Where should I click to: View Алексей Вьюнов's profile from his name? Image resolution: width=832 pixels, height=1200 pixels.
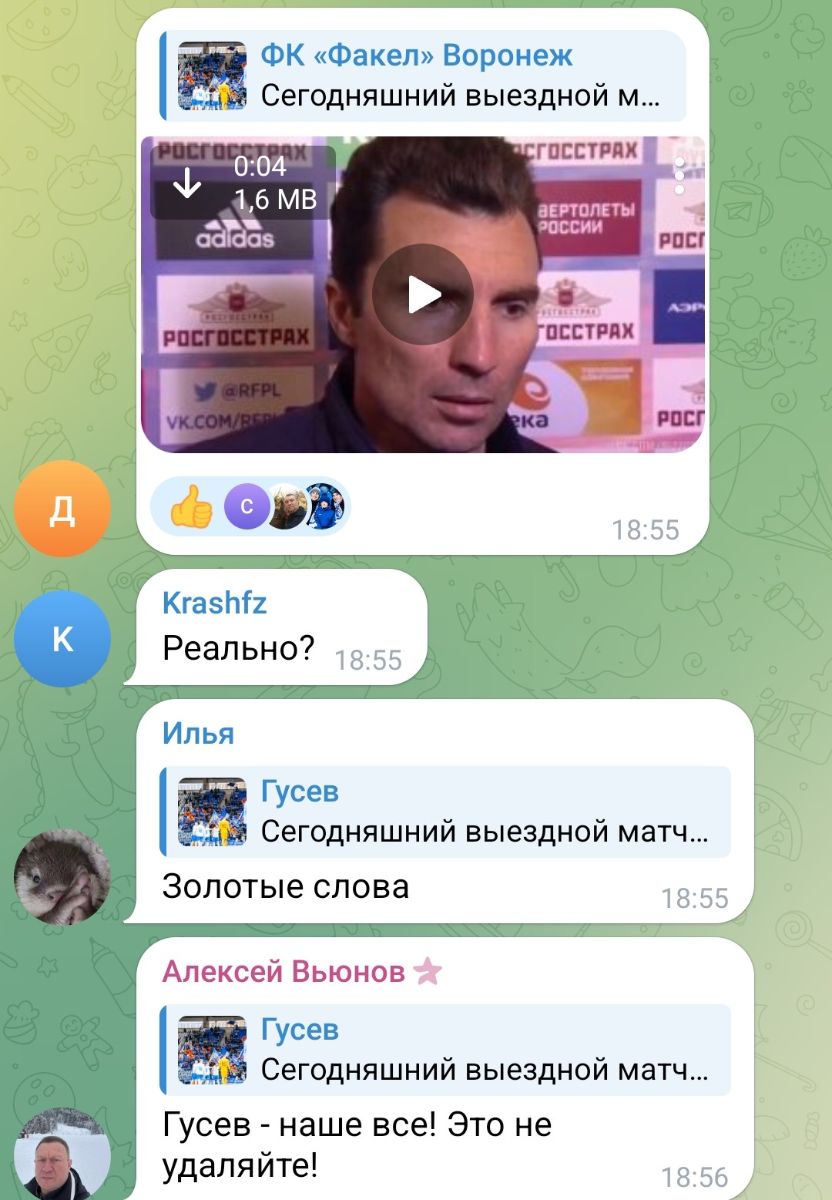[284, 971]
